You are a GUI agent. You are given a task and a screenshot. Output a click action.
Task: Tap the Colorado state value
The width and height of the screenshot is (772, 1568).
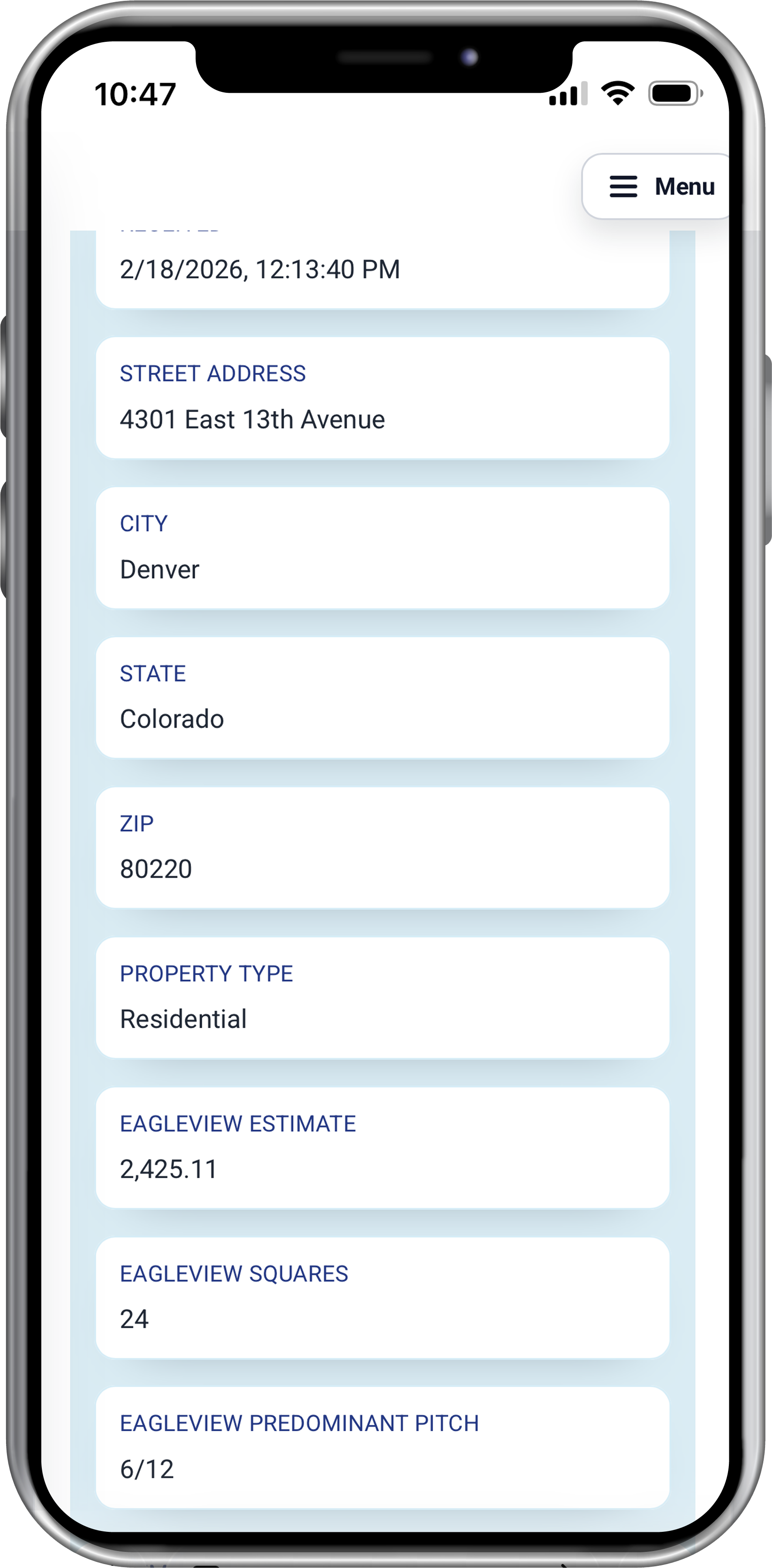coord(172,718)
